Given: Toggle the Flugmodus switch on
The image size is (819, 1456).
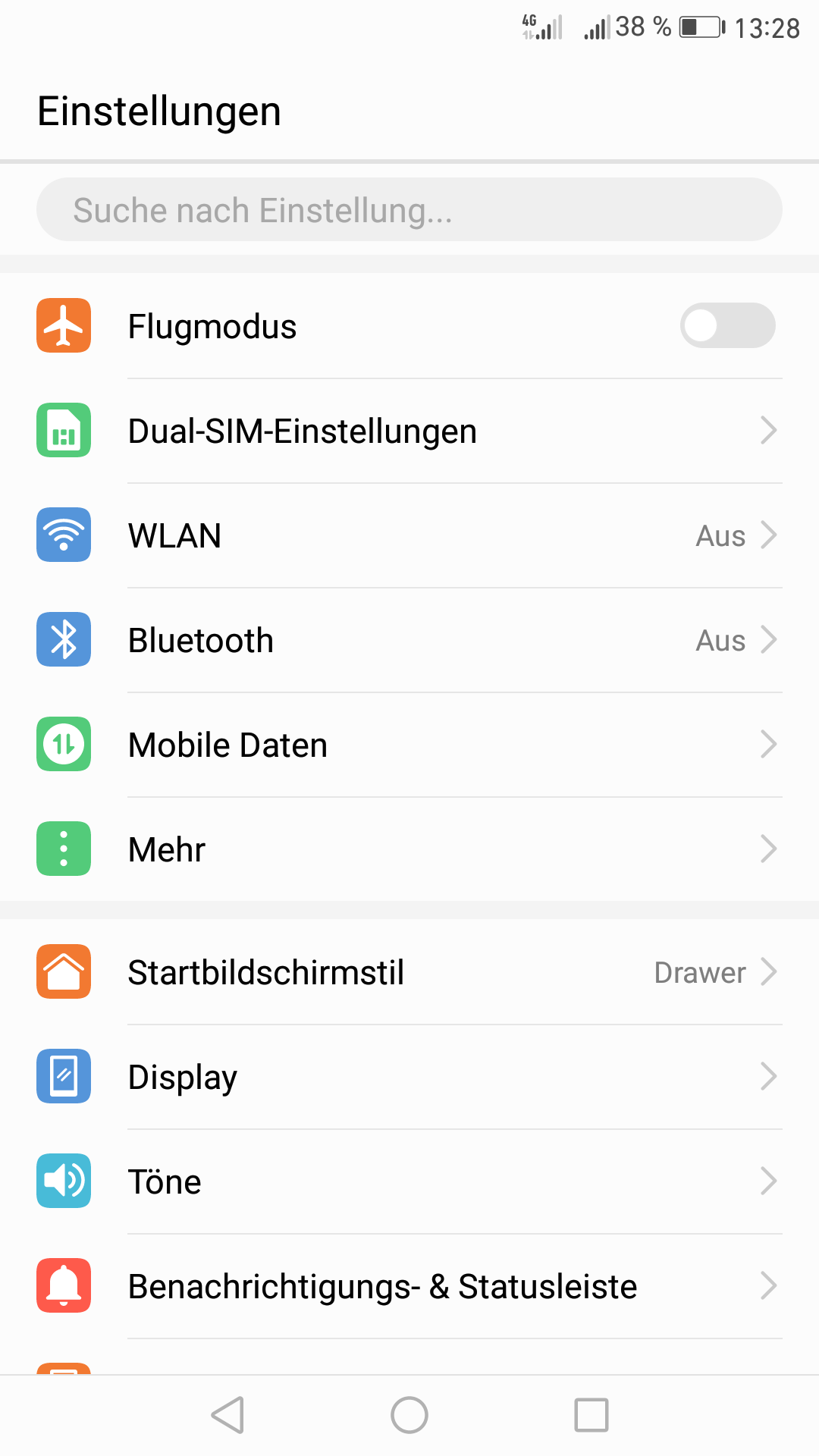Looking at the screenshot, I should tap(727, 326).
